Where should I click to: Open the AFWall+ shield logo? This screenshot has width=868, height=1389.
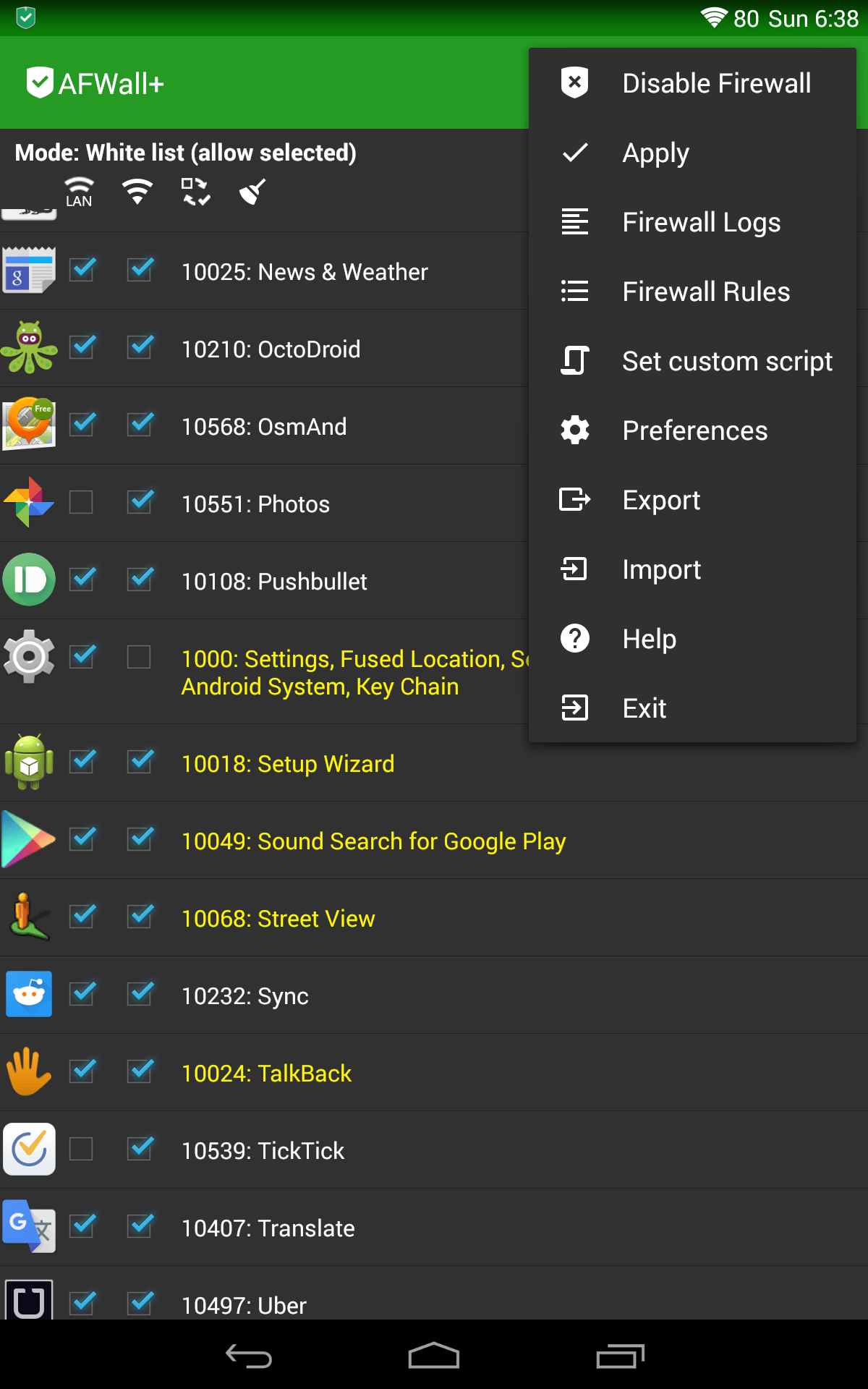[x=40, y=82]
